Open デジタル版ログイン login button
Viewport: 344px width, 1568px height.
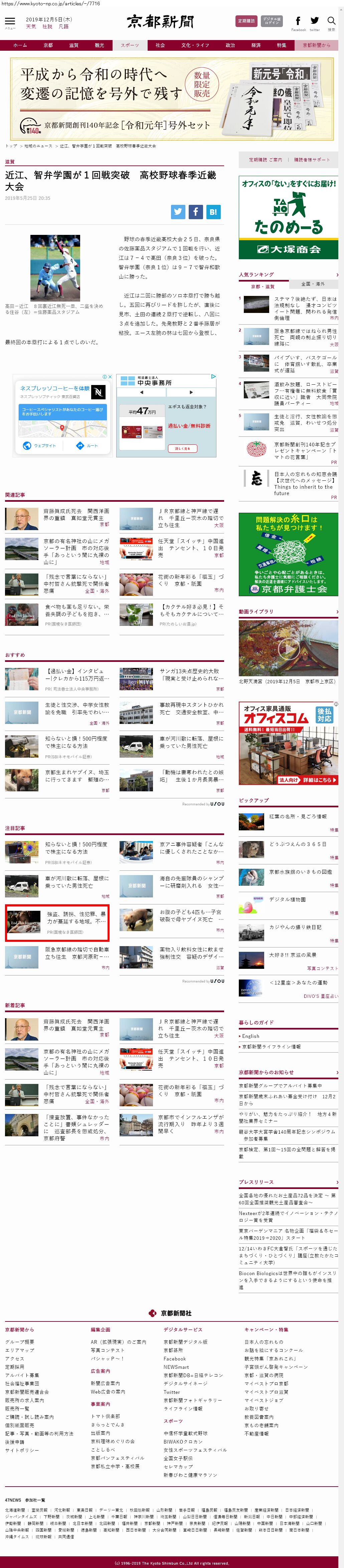(x=272, y=21)
